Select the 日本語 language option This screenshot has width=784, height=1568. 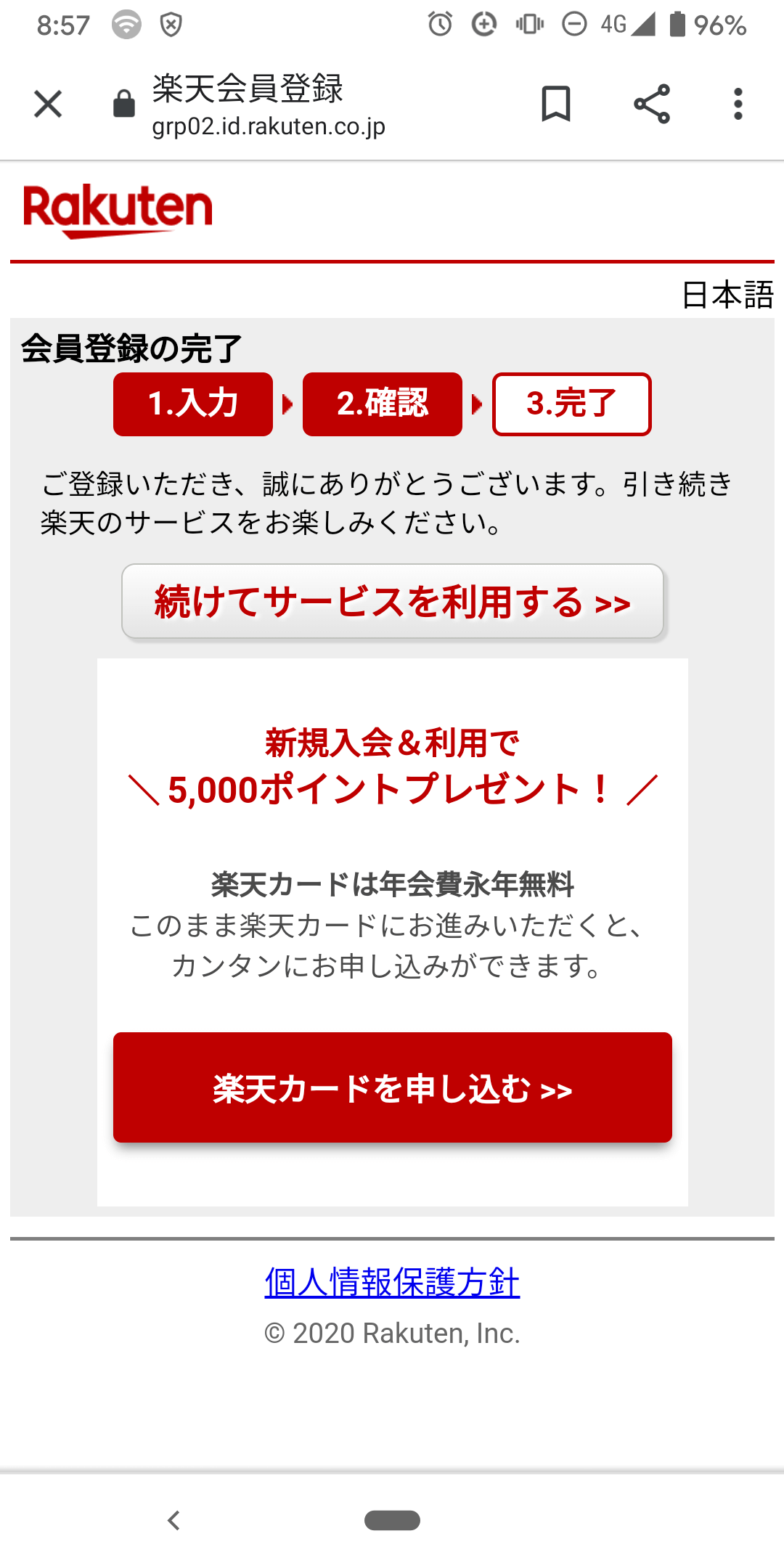[727, 295]
